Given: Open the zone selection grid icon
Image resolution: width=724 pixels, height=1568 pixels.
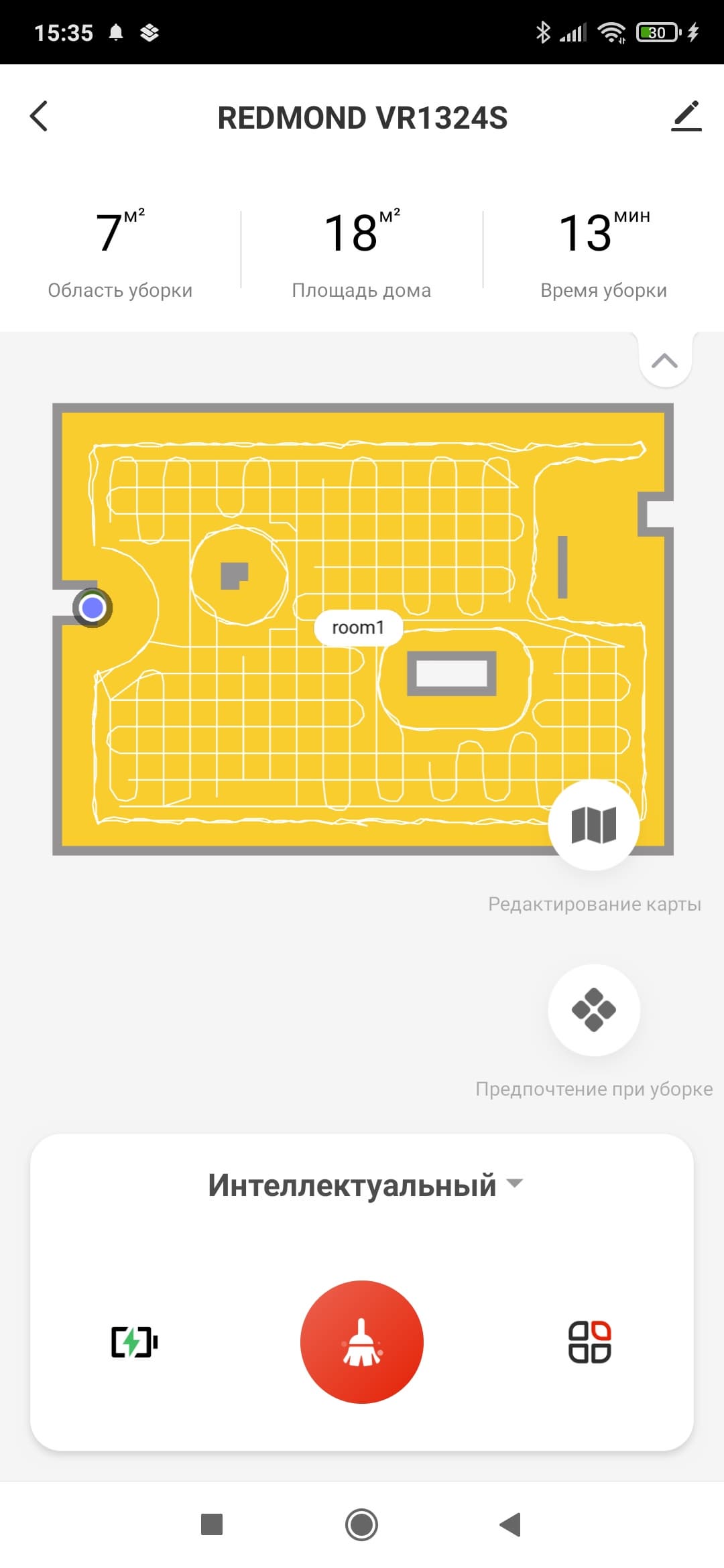Looking at the screenshot, I should 589,1342.
